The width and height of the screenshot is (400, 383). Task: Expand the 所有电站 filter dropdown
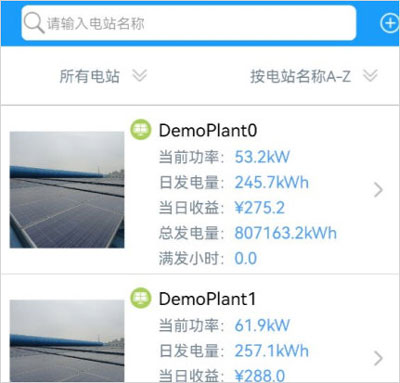pyautogui.click(x=103, y=76)
